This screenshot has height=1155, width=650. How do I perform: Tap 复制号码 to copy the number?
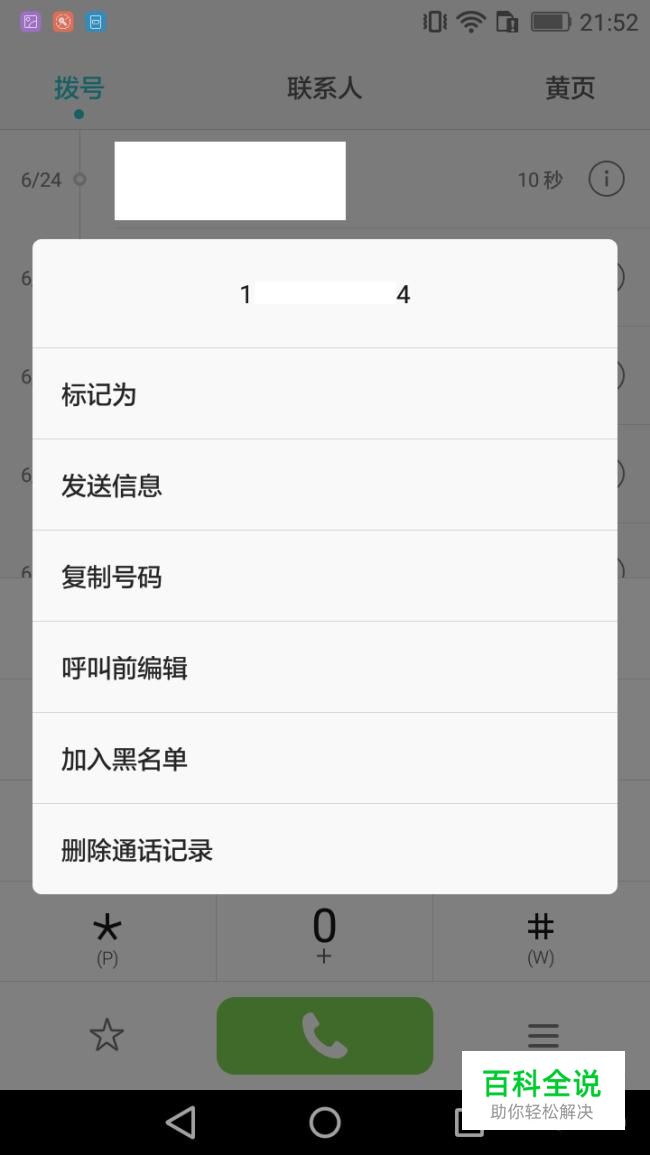point(324,576)
